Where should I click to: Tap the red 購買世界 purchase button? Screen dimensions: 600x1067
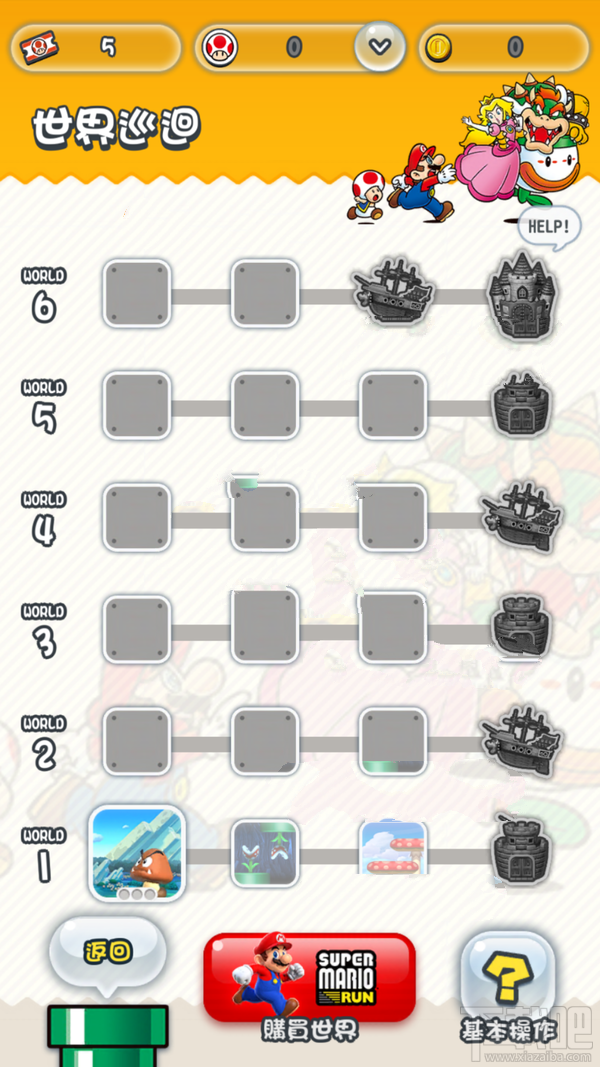click(309, 978)
